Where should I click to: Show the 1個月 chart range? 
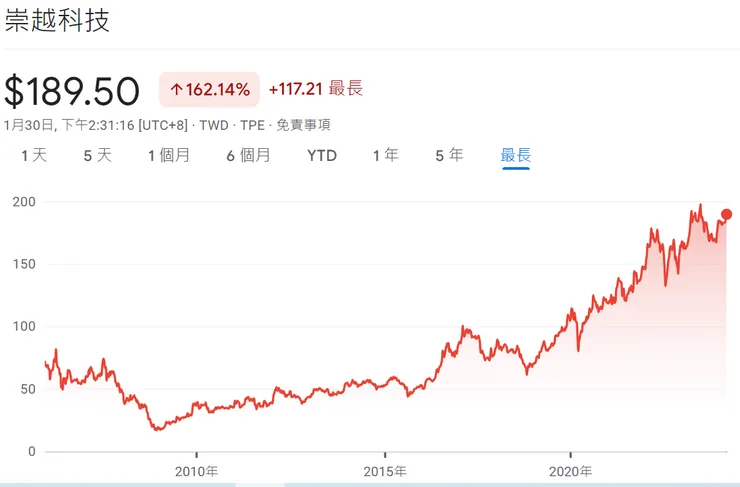click(x=169, y=155)
